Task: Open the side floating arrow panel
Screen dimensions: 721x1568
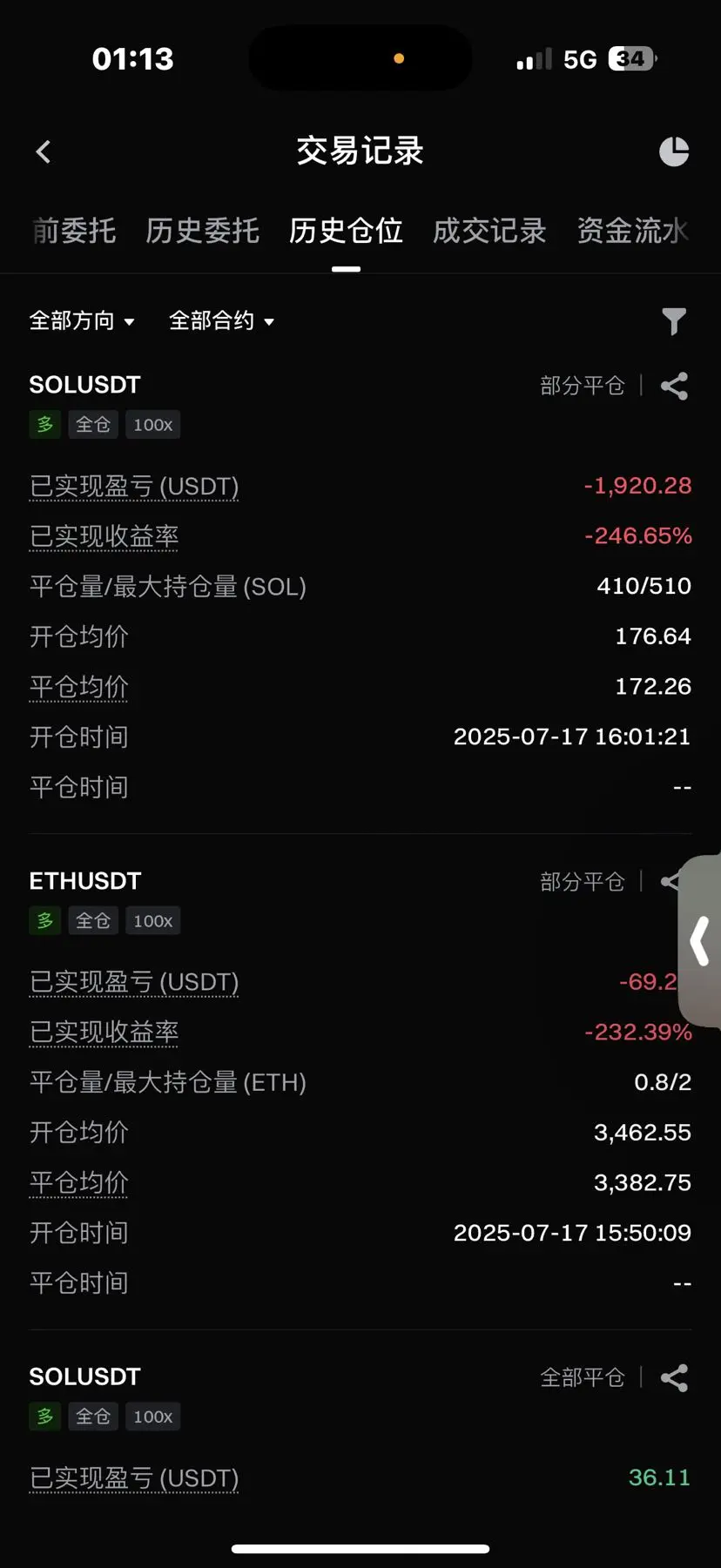Action: pyautogui.click(x=700, y=941)
